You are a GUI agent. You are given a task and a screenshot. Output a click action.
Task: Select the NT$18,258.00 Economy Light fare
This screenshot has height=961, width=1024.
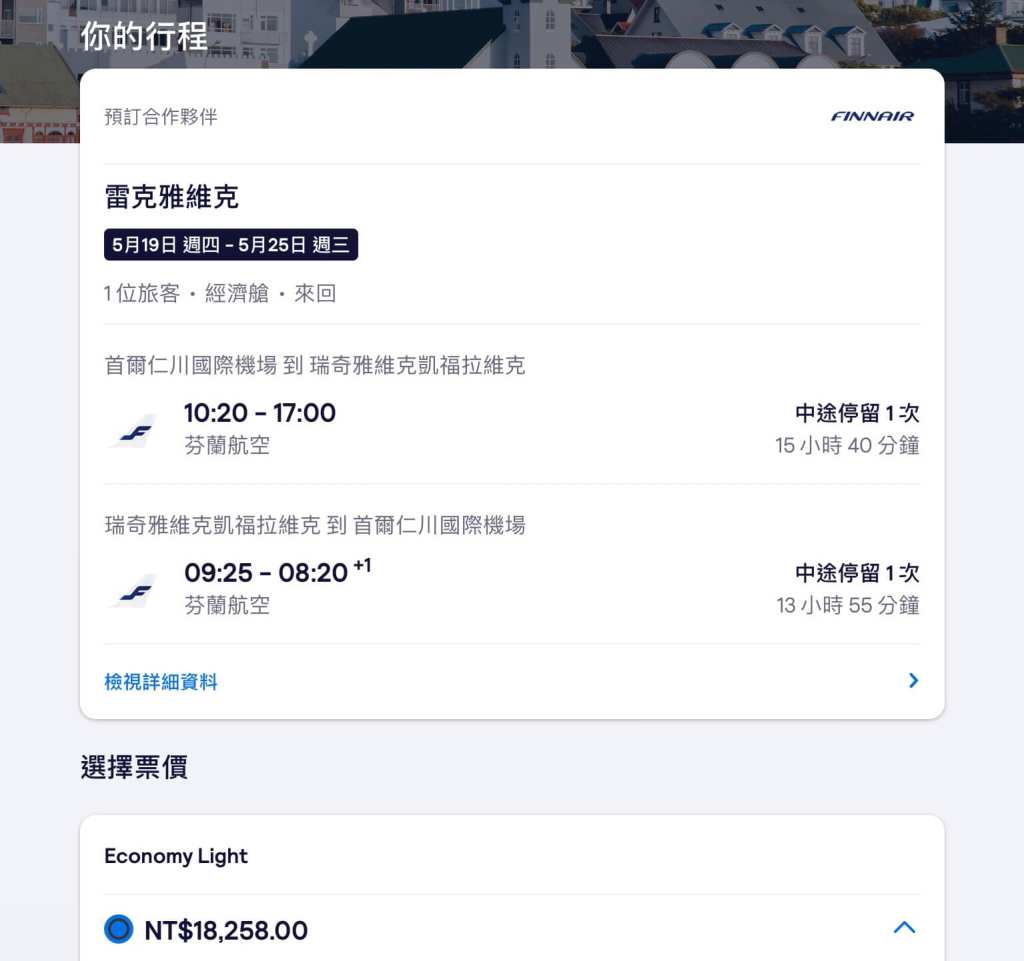tap(119, 930)
